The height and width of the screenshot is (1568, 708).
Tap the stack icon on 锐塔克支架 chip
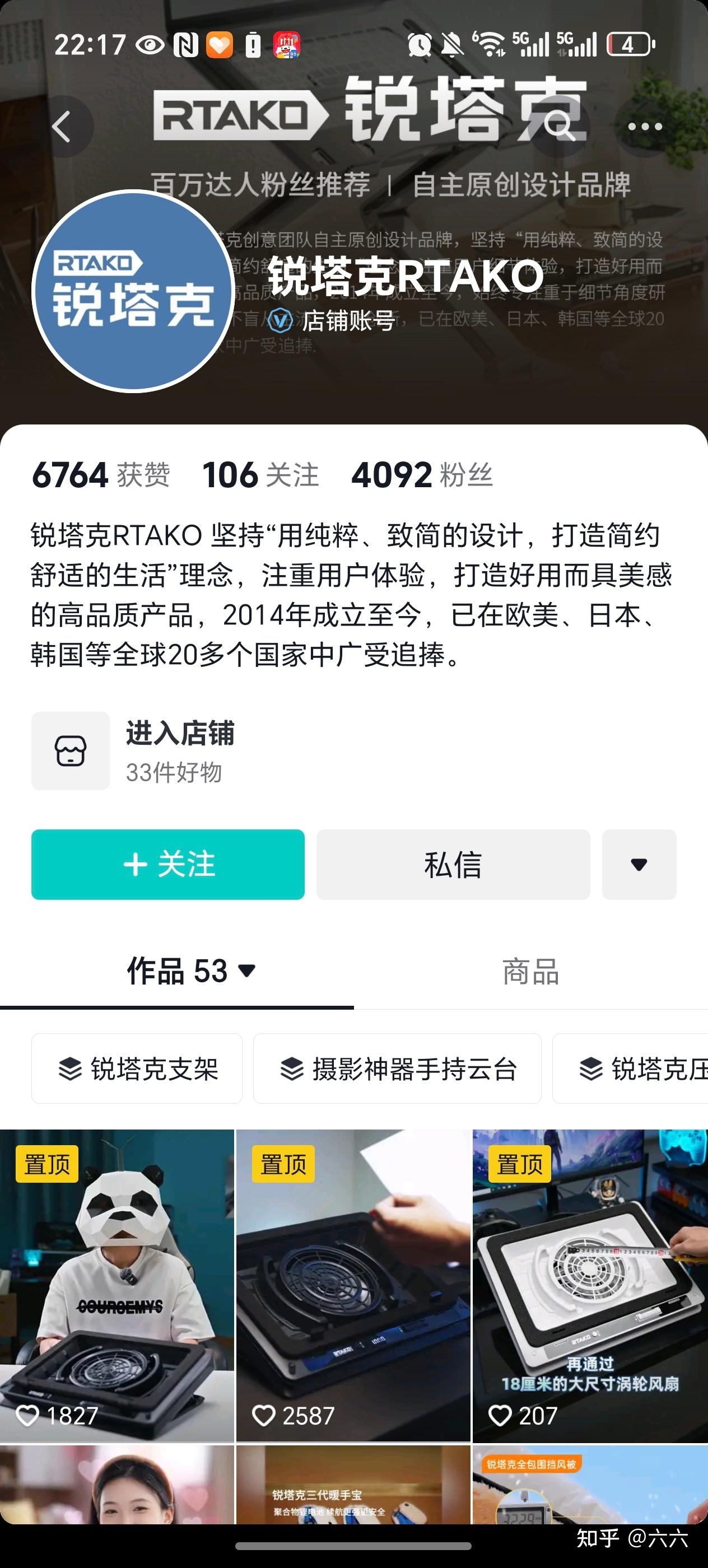pyautogui.click(x=69, y=1069)
